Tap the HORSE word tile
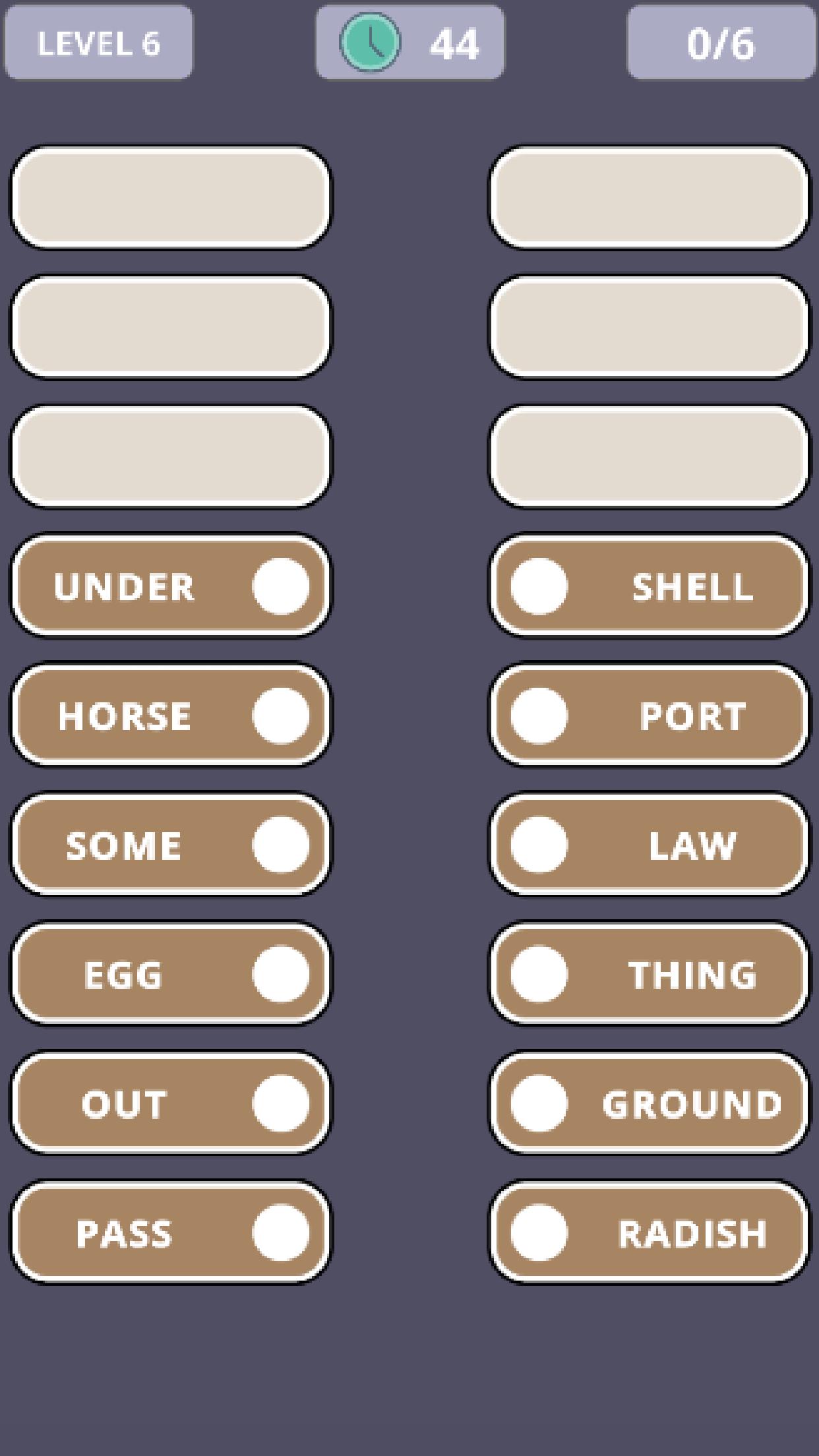Viewport: 819px width, 1456px height. tap(170, 715)
